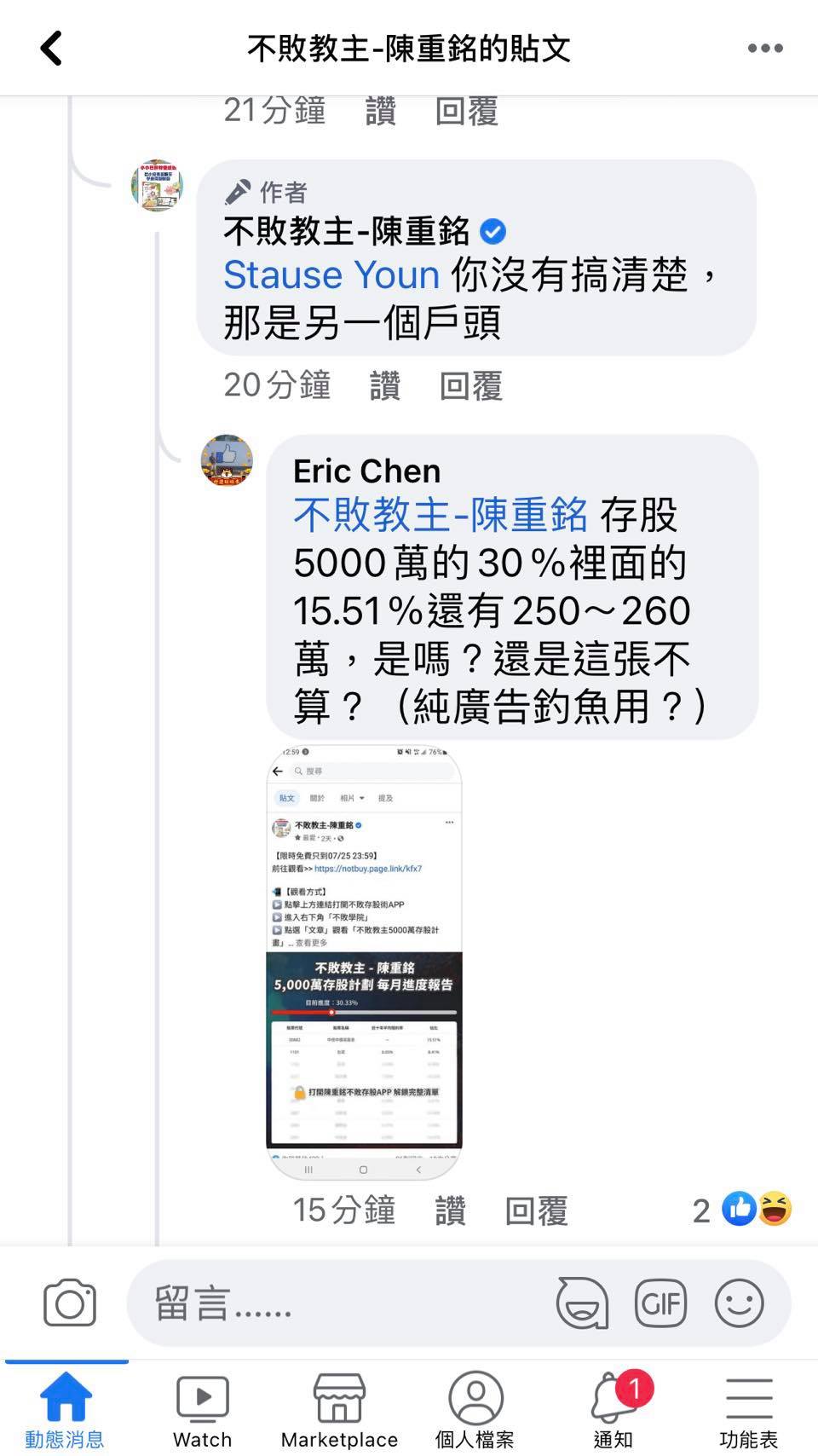
Task: Go back using the top-left arrow
Action: (x=52, y=49)
